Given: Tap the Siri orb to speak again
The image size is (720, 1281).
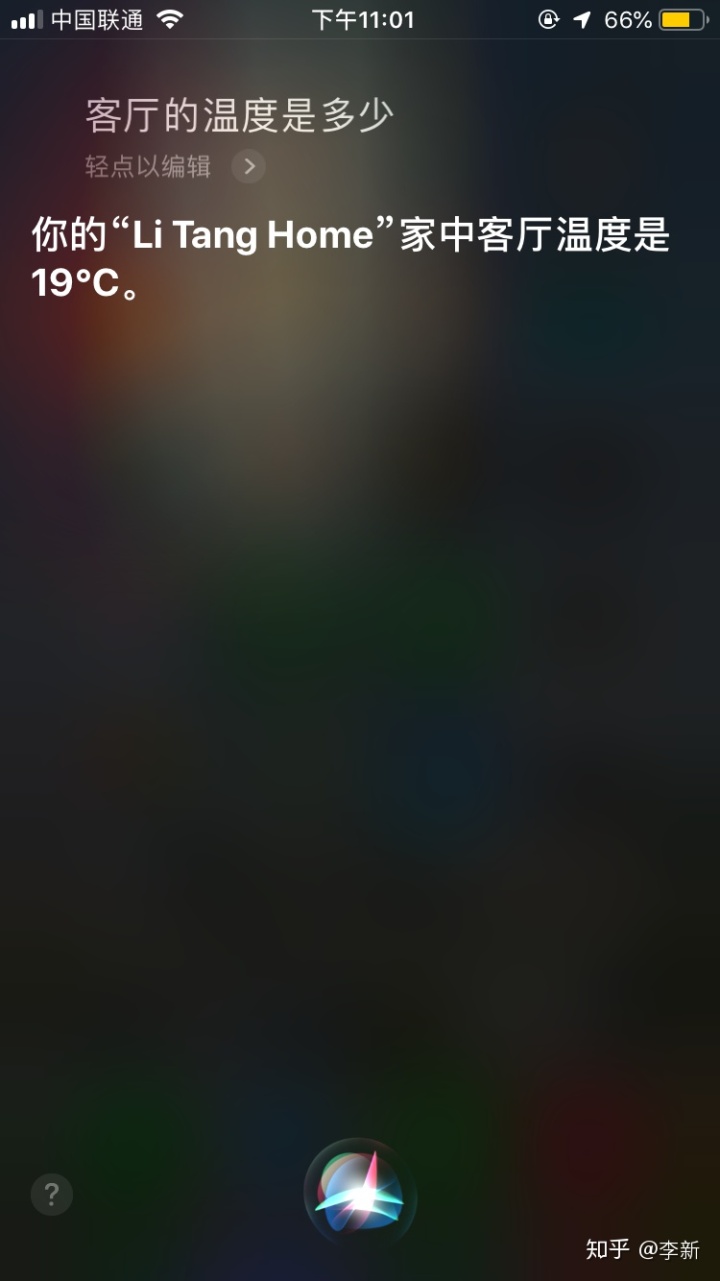Looking at the screenshot, I should [x=360, y=1194].
